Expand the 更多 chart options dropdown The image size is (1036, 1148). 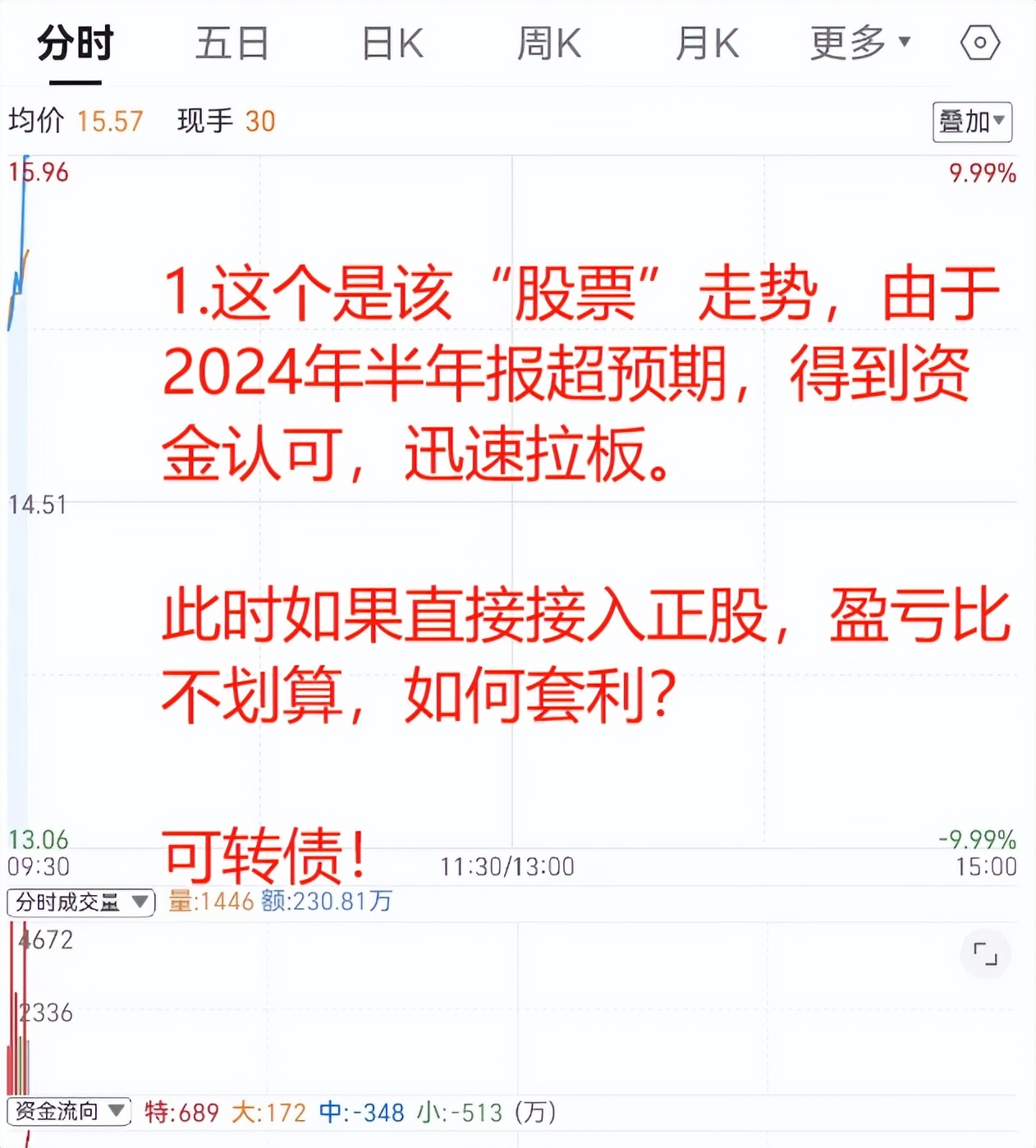click(860, 43)
